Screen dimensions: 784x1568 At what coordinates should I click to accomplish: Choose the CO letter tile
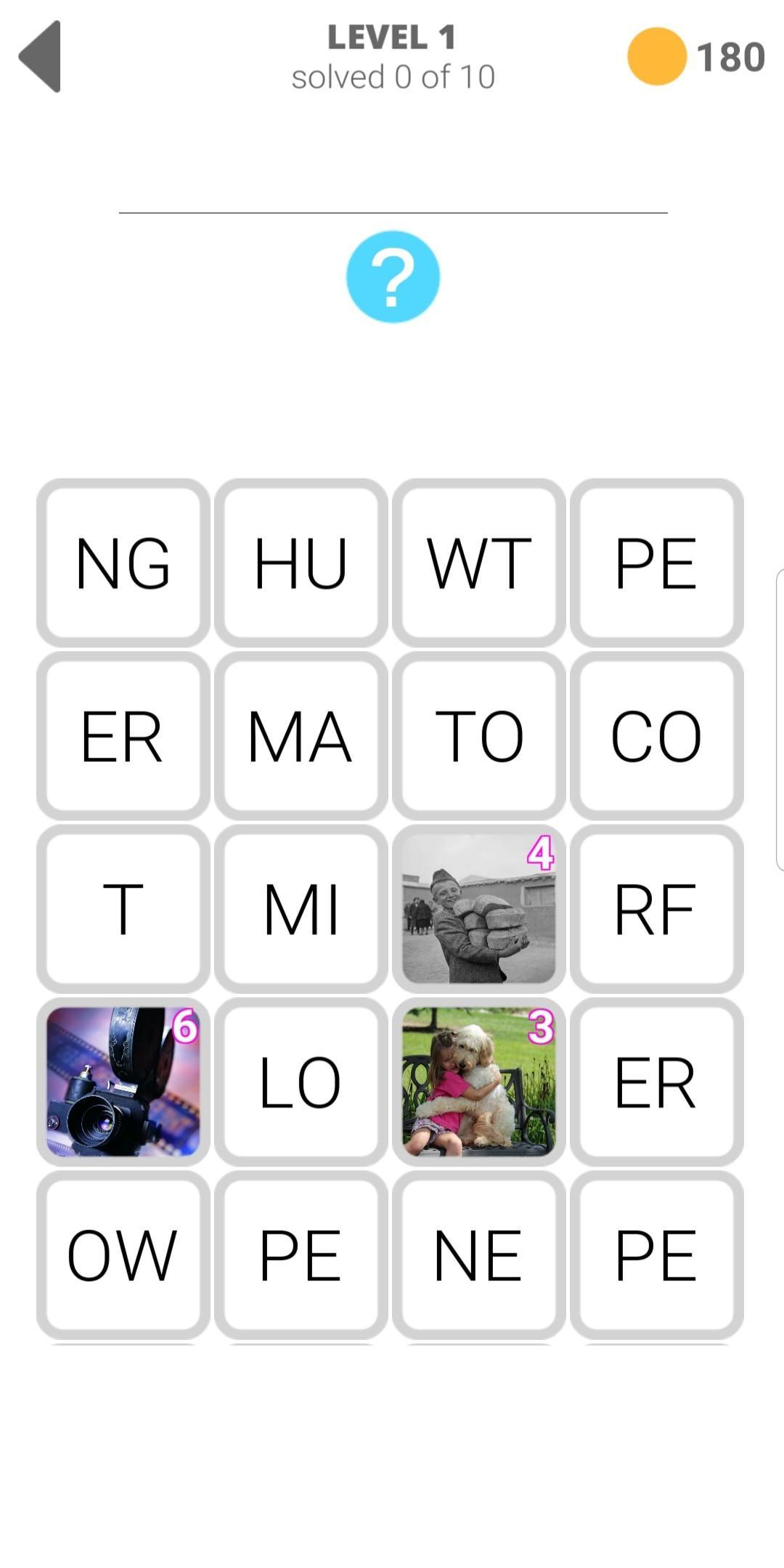point(656,735)
